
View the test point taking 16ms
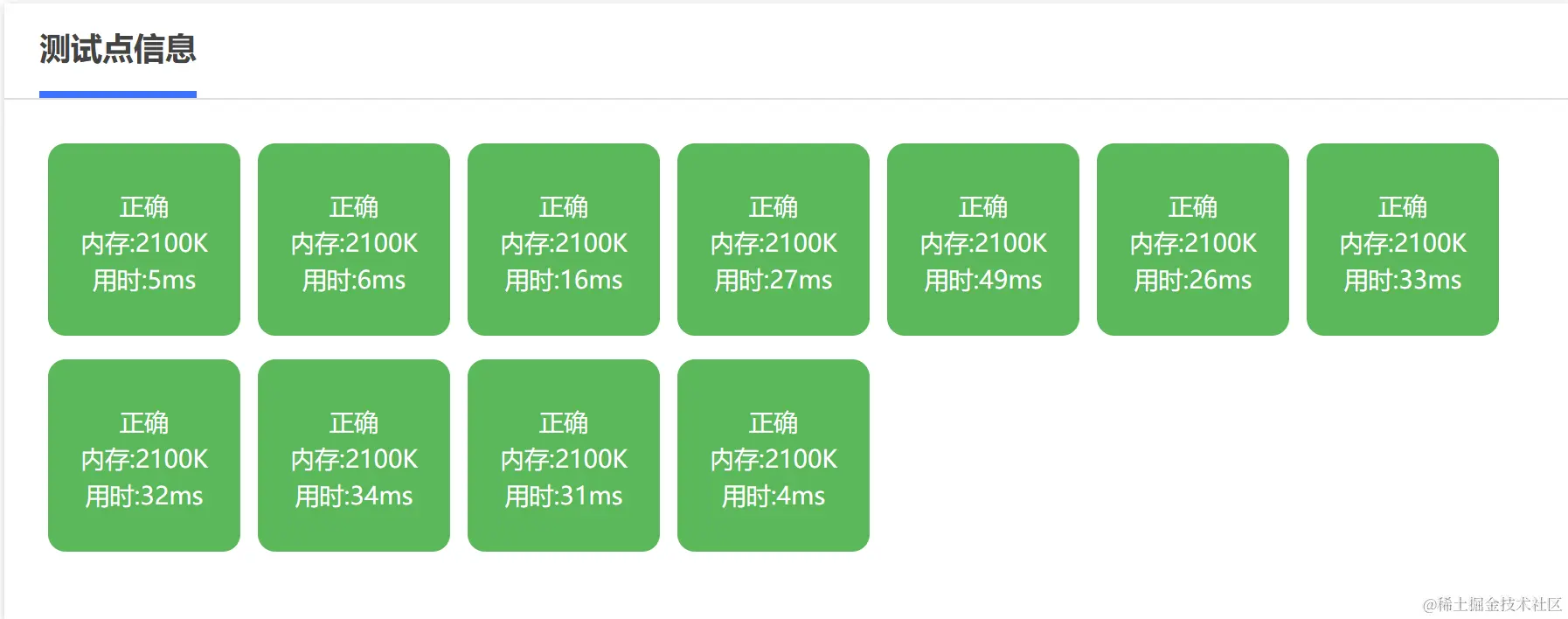coord(564,240)
